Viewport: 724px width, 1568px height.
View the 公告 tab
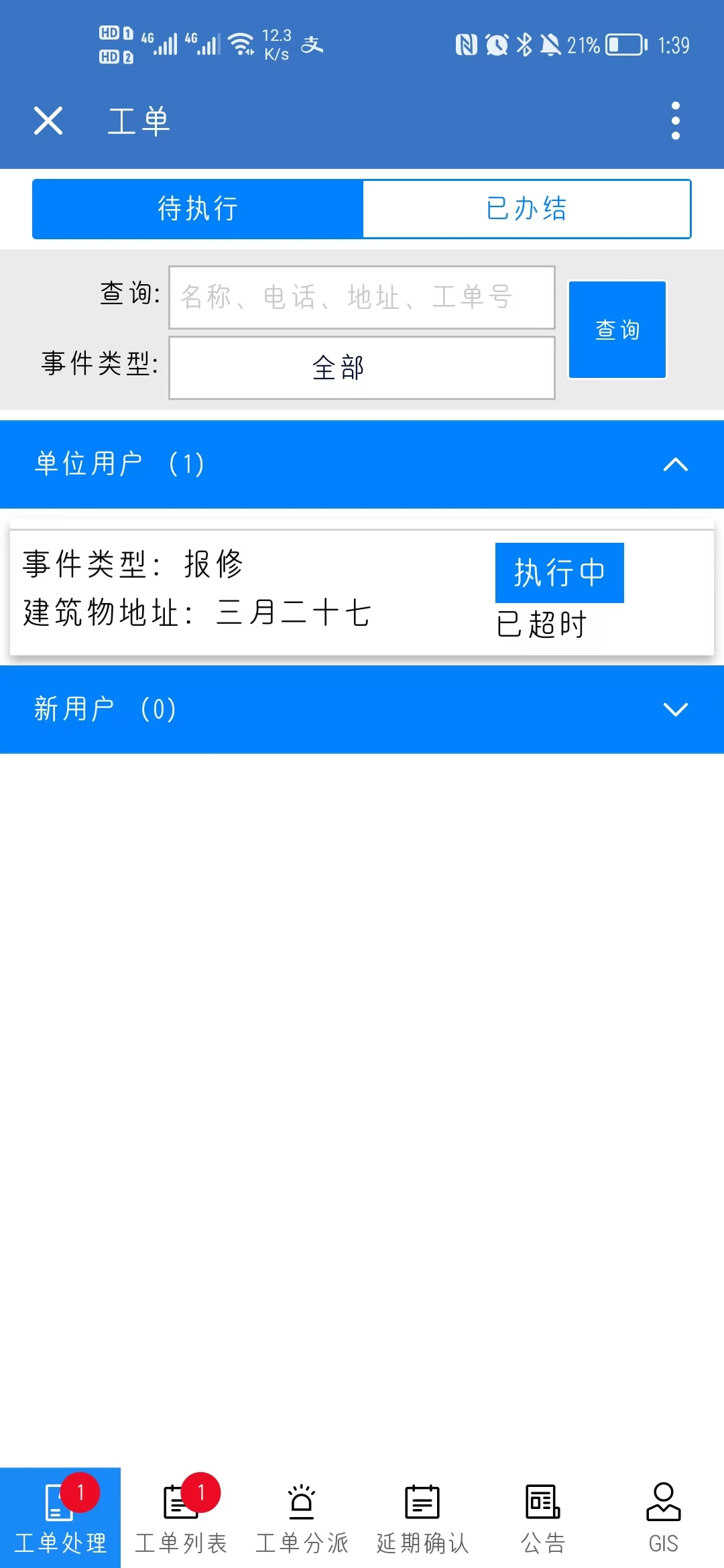click(543, 1518)
